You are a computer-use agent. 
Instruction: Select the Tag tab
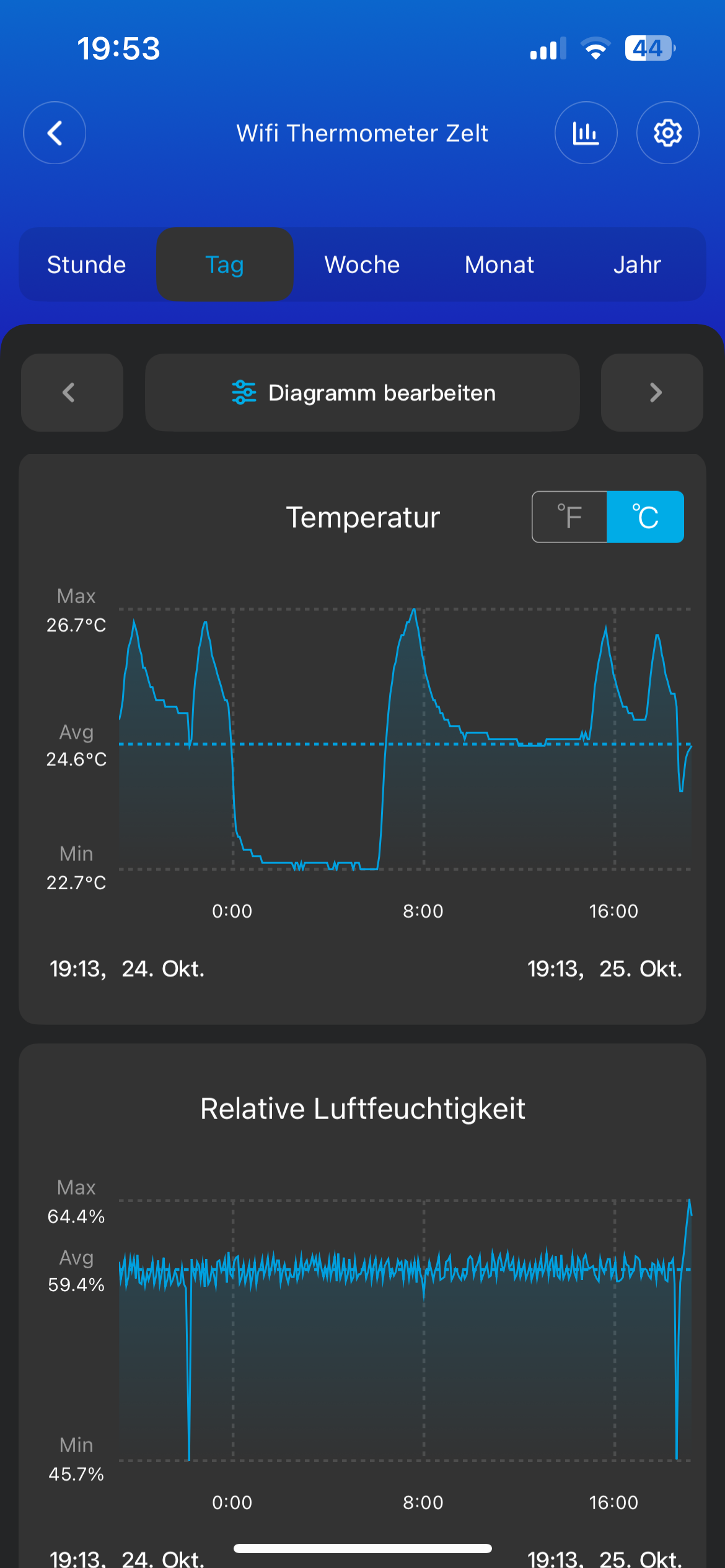224,264
